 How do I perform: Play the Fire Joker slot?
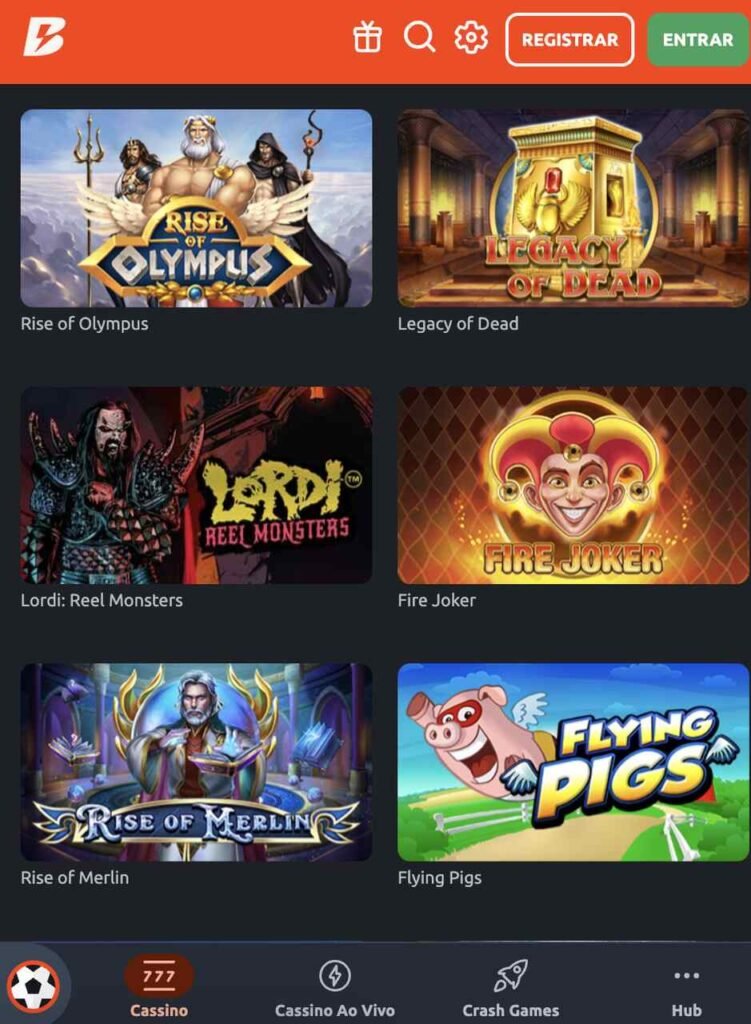click(573, 485)
